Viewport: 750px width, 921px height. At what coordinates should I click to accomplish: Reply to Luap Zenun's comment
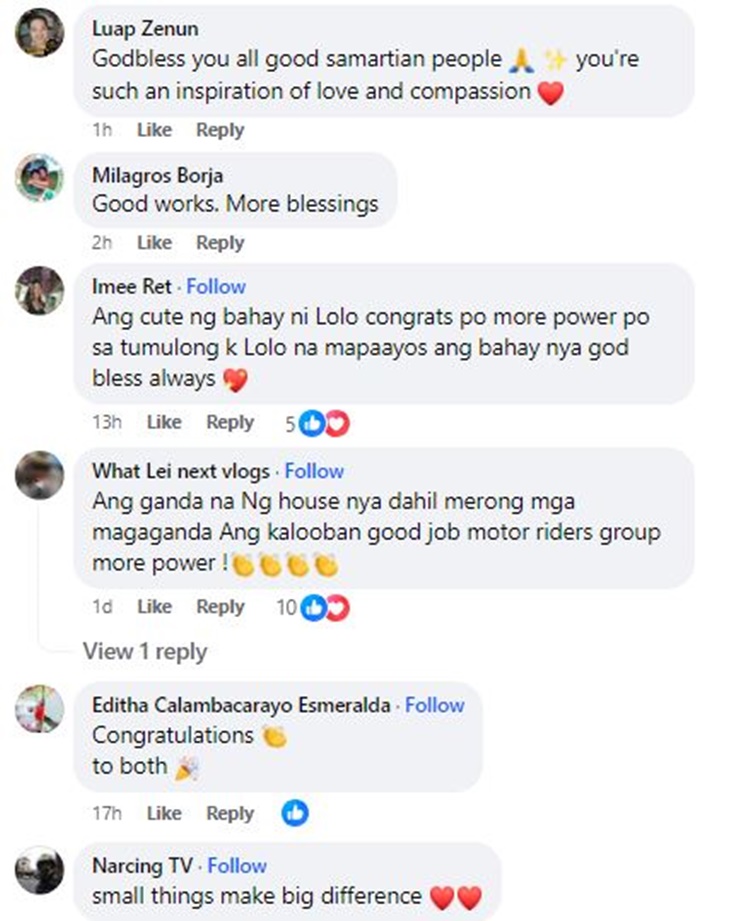[x=220, y=130]
